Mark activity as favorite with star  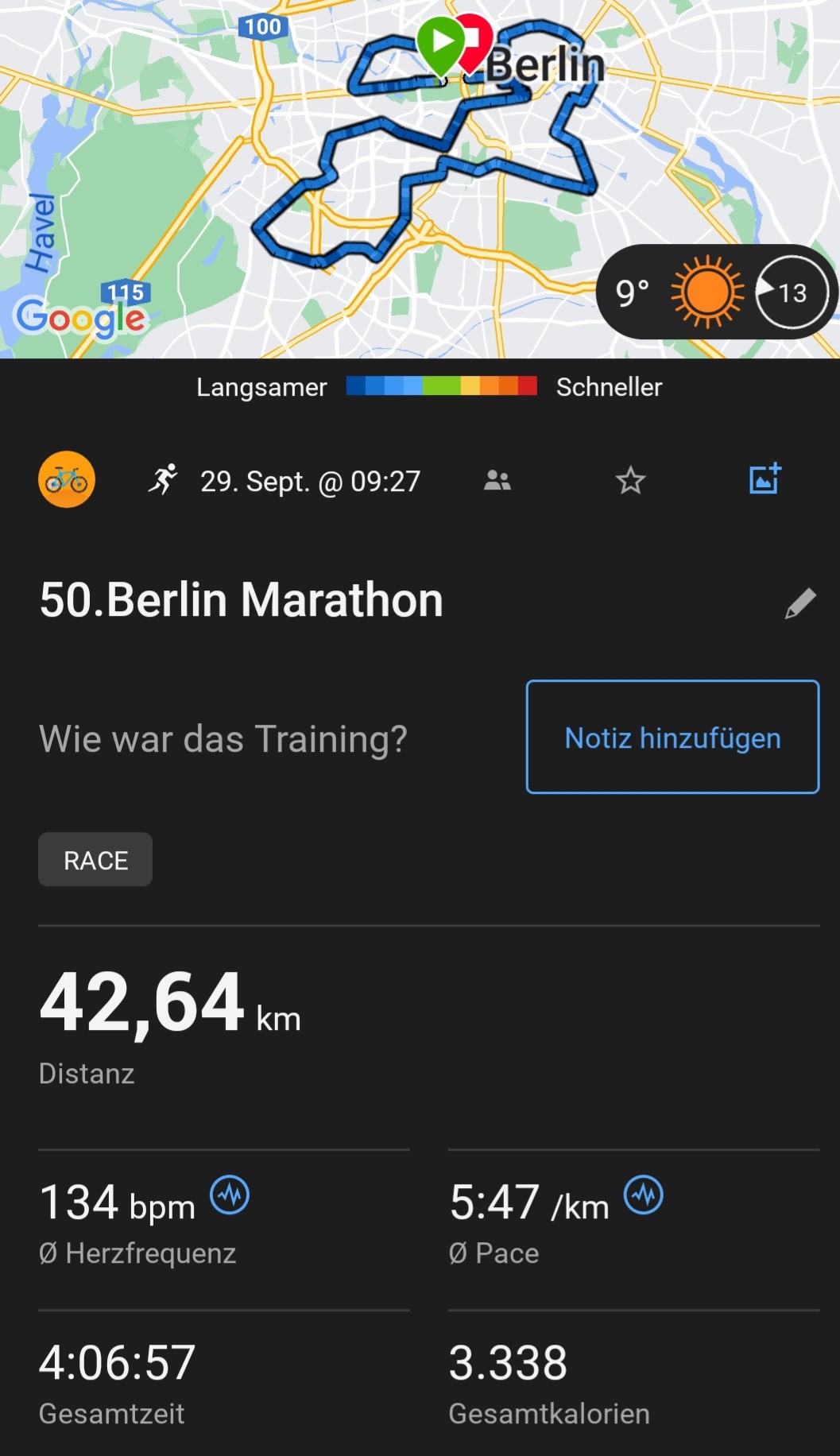pyautogui.click(x=630, y=480)
